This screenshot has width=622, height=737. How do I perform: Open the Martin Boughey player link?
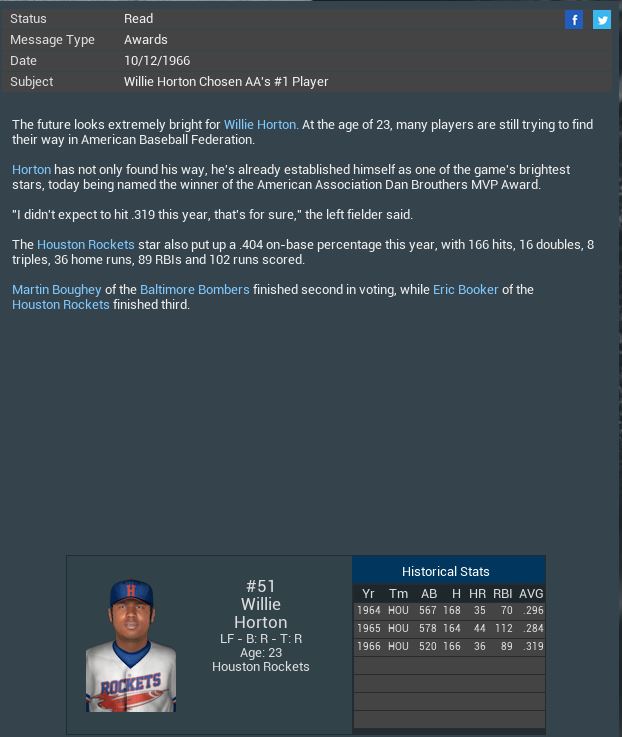[57, 290]
